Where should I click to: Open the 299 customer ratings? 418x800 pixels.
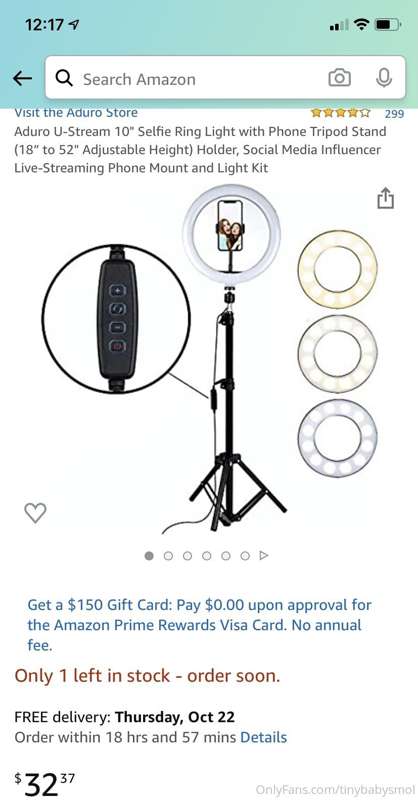point(394,113)
